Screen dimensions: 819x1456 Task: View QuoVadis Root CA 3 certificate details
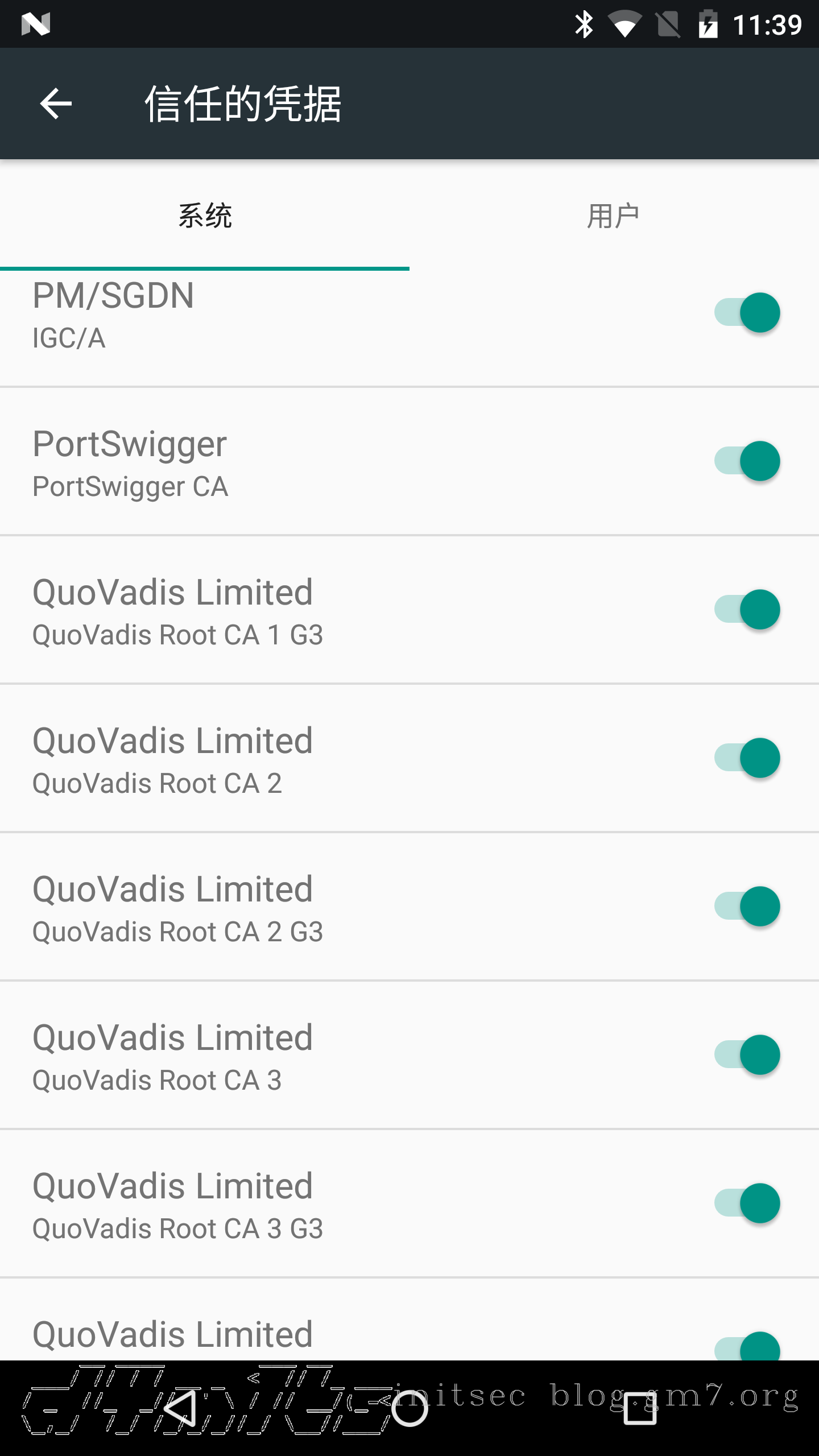click(284, 1056)
